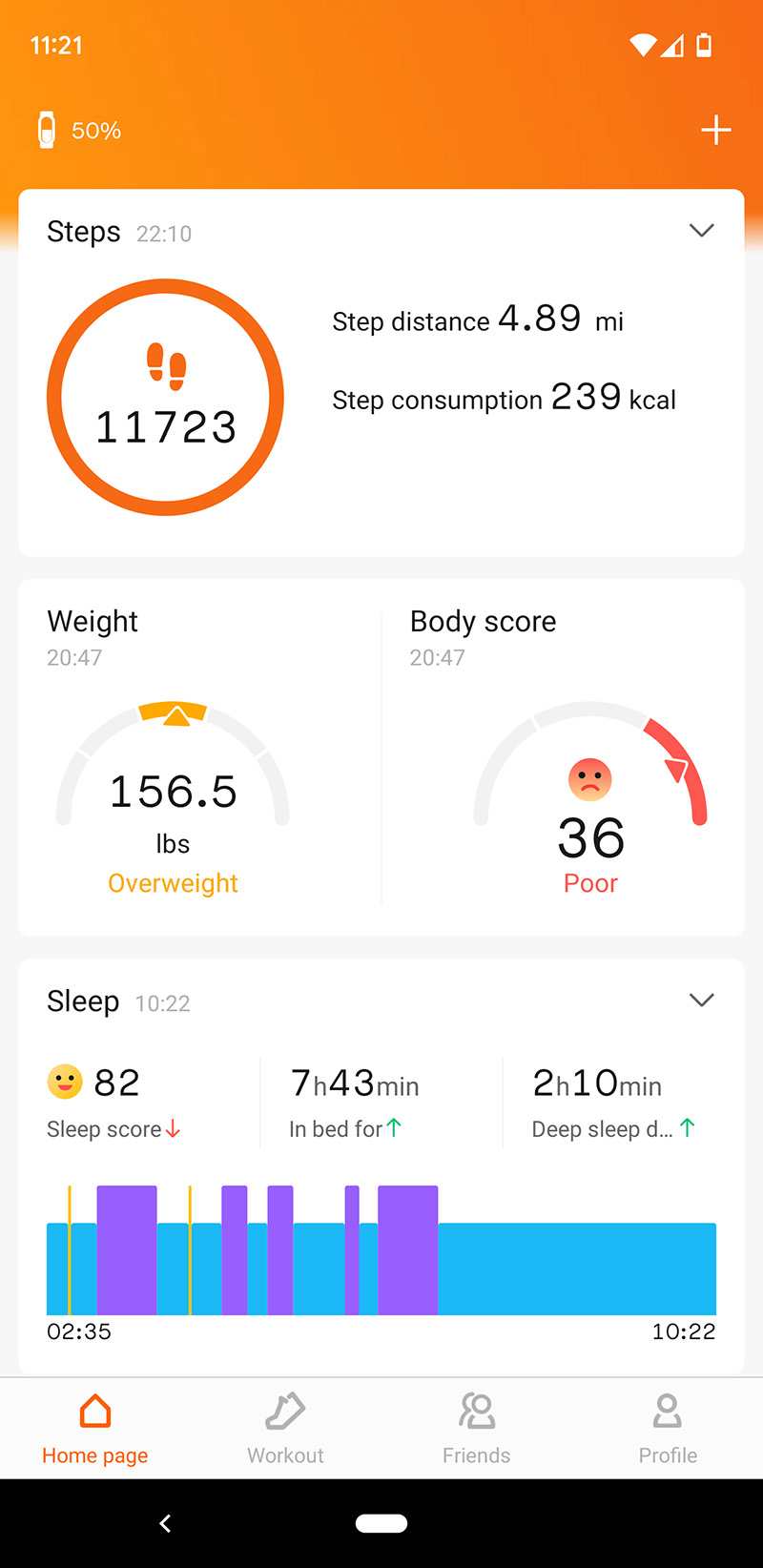The height and width of the screenshot is (1568, 763).
Task: Open the sleep stages chart
Action: click(381, 1251)
